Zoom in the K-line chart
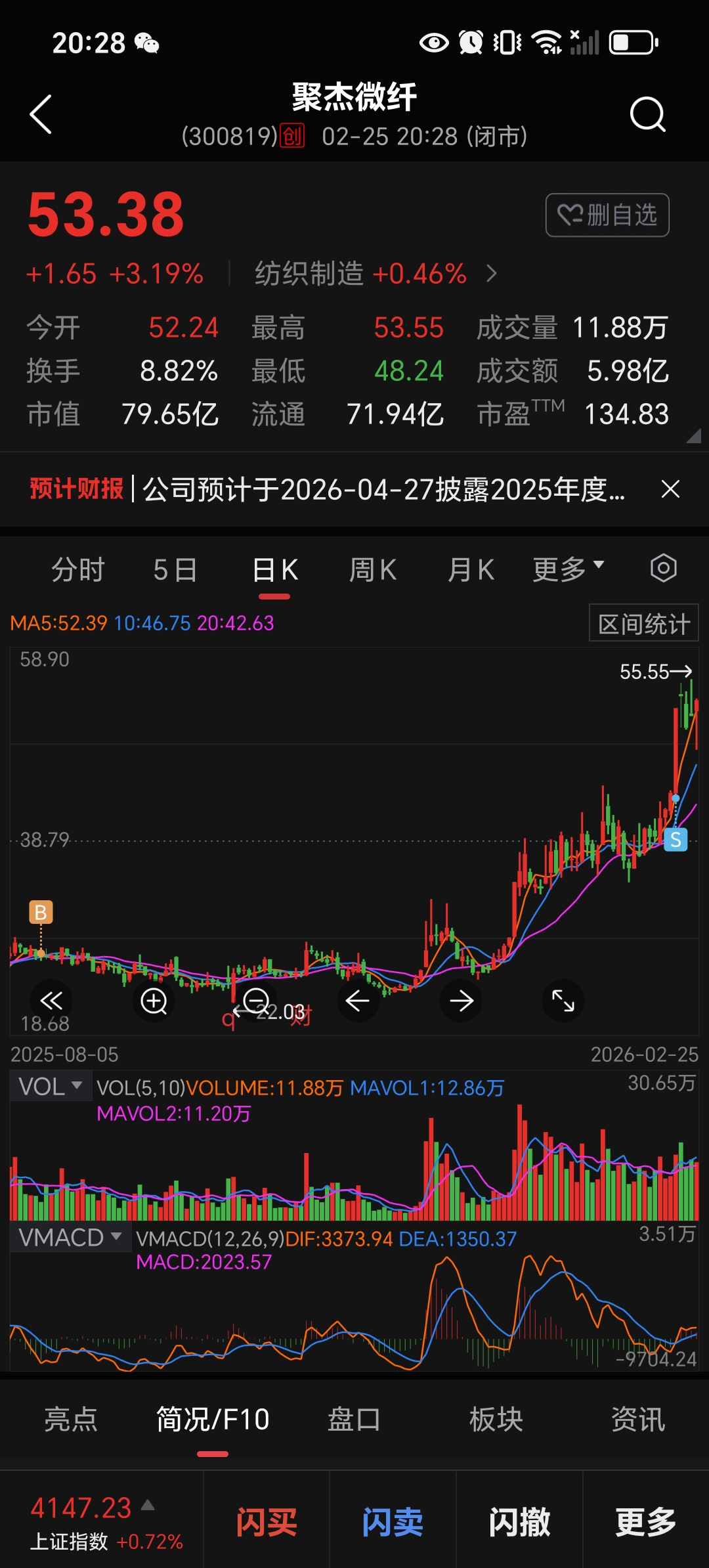Viewport: 709px width, 1568px height. [154, 1001]
